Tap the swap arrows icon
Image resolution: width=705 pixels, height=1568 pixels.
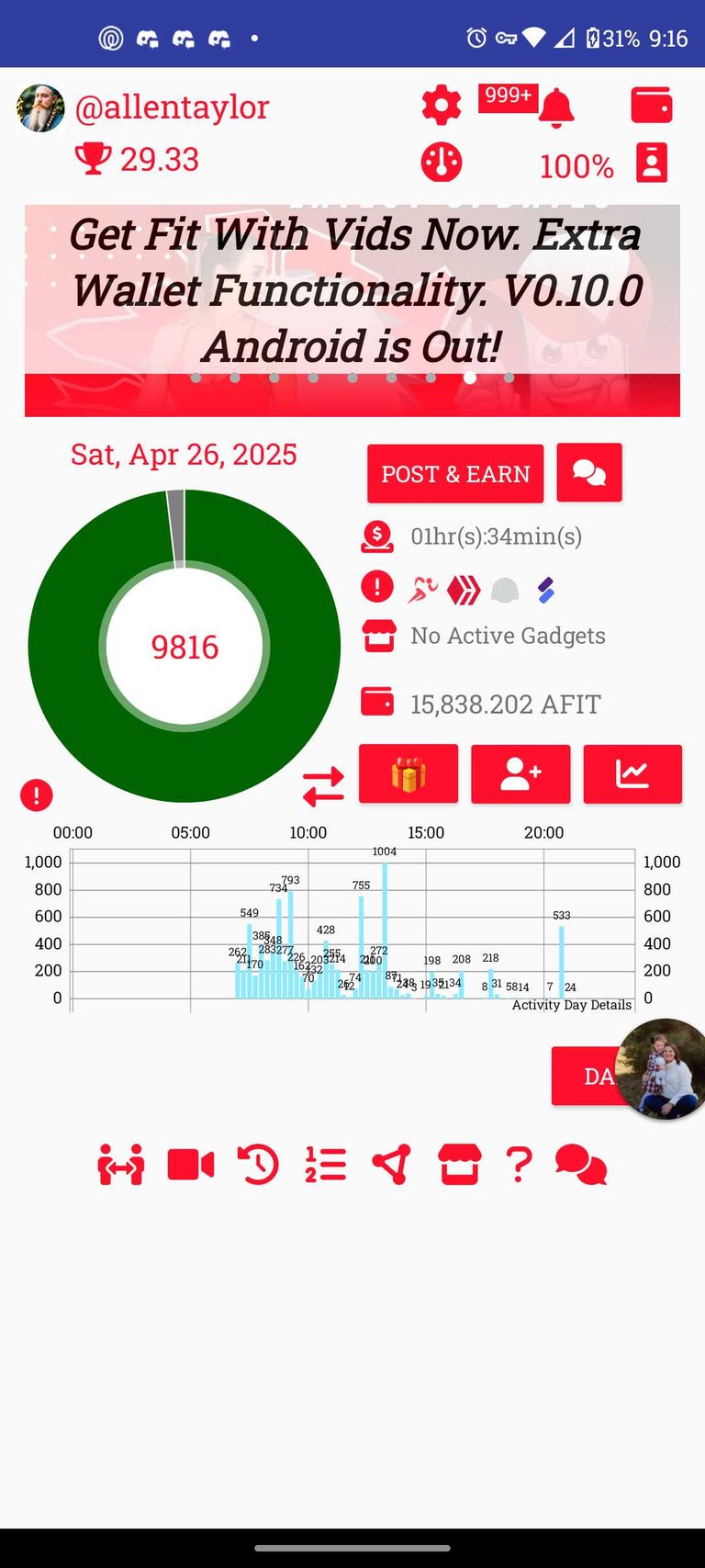pyautogui.click(x=323, y=787)
